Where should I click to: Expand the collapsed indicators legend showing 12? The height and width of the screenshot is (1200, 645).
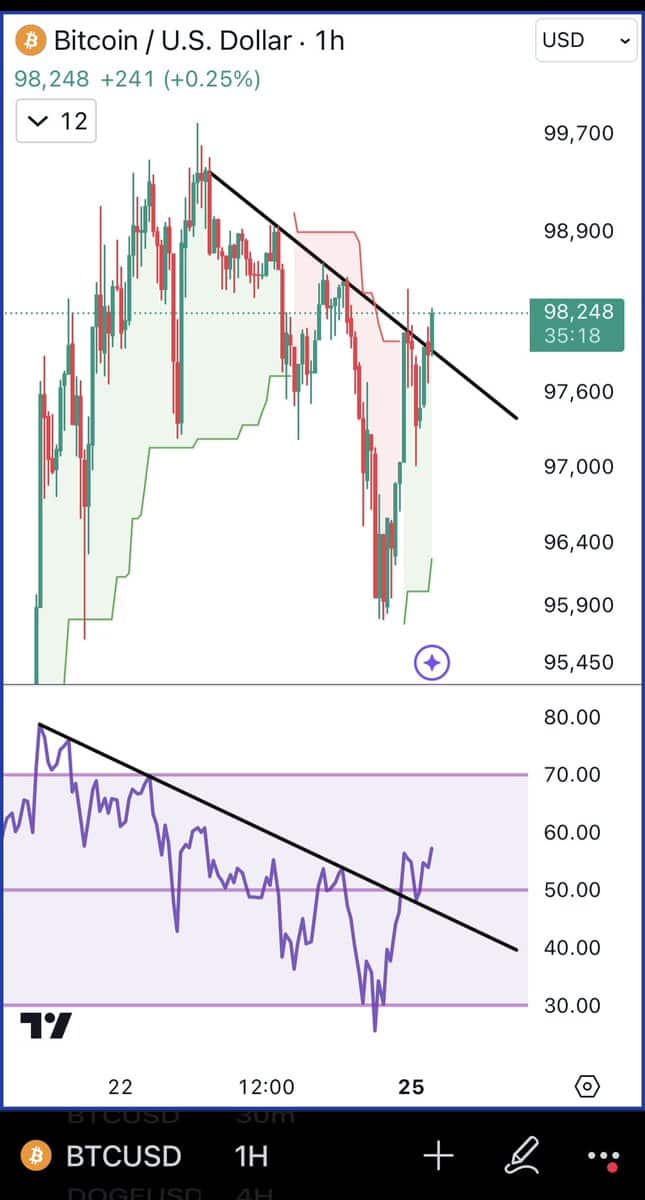click(x=57, y=122)
